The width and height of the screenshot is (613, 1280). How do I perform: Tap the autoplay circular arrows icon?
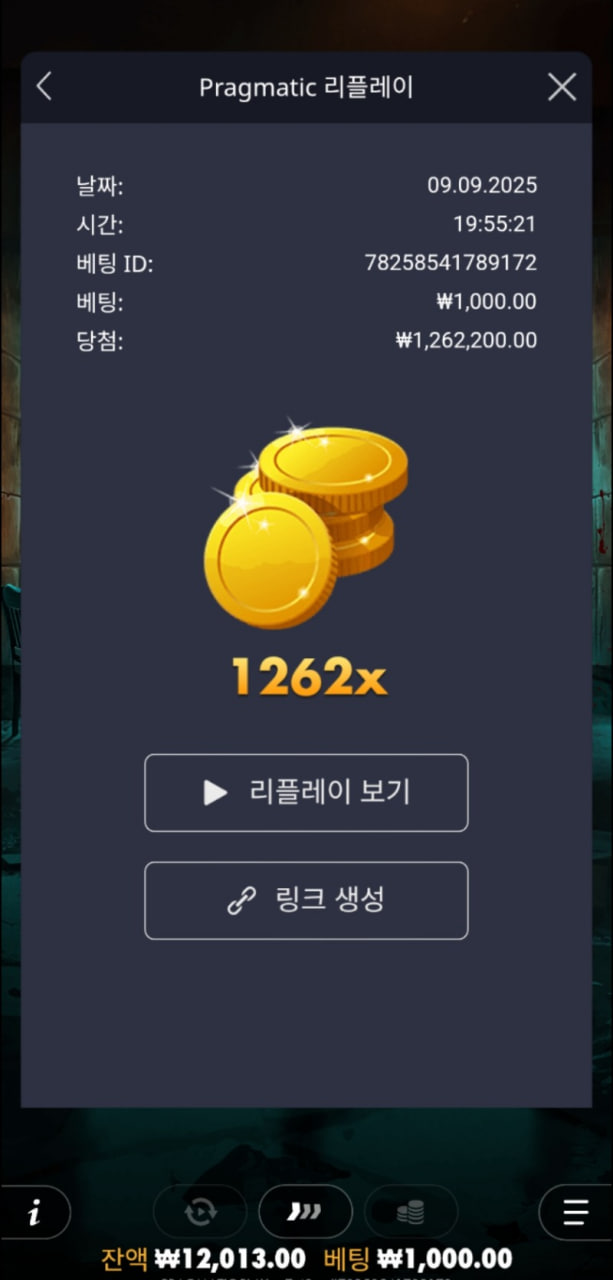click(200, 1213)
